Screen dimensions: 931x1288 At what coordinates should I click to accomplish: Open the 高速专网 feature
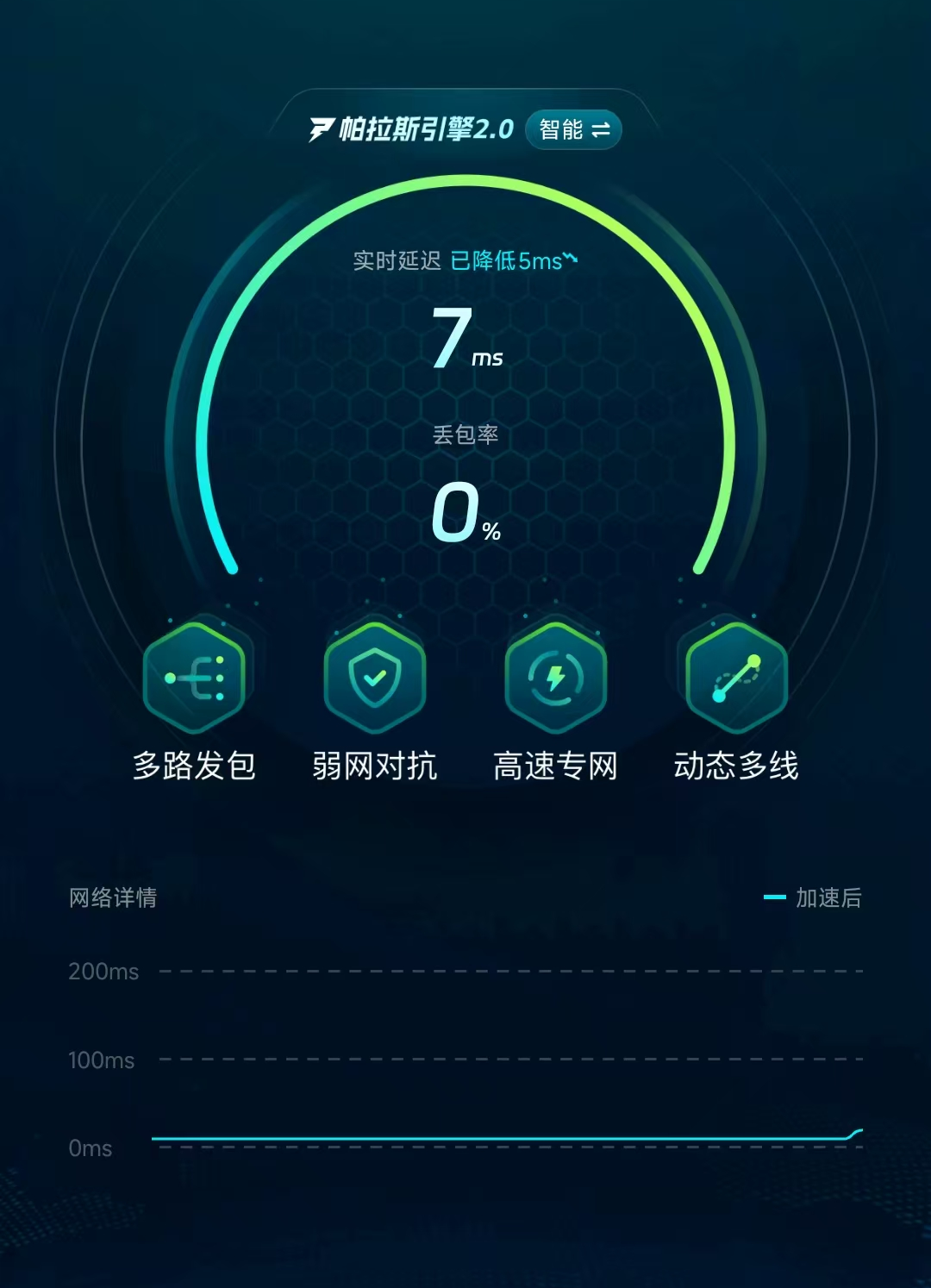click(555, 678)
